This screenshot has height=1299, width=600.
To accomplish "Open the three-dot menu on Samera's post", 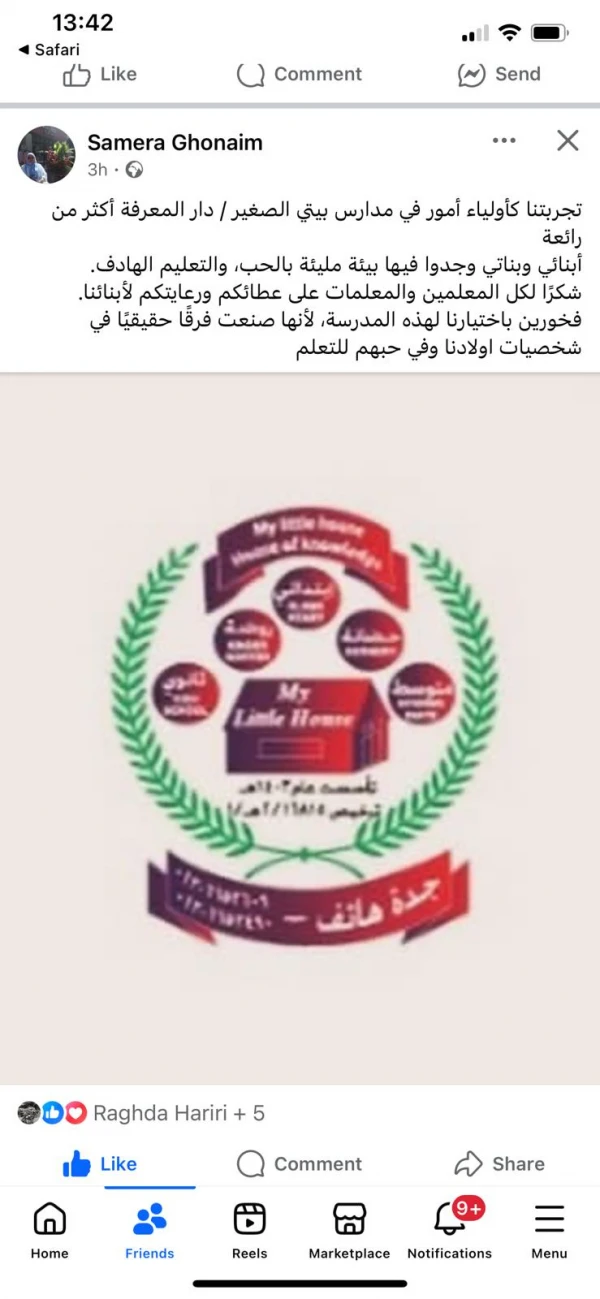I will (504, 141).
